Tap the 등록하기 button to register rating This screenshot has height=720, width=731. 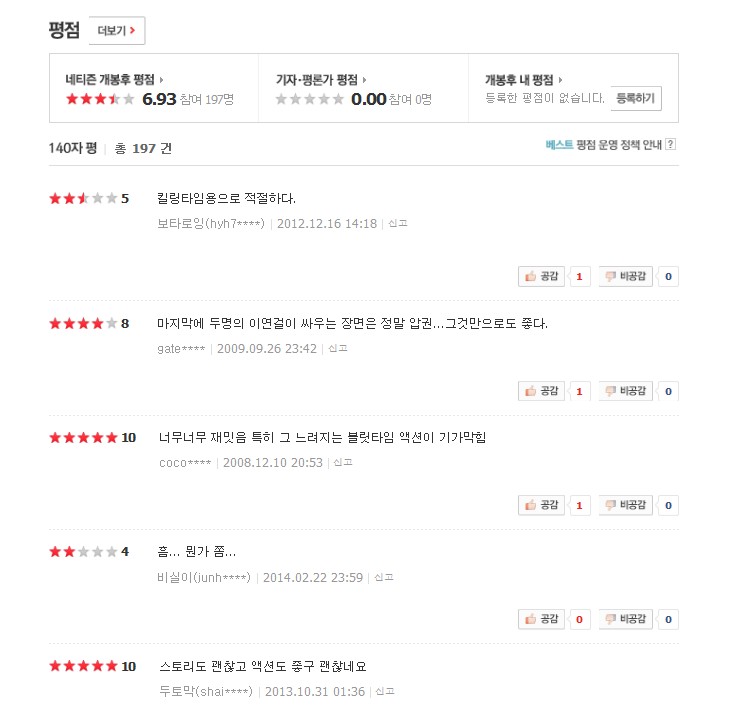coord(635,98)
